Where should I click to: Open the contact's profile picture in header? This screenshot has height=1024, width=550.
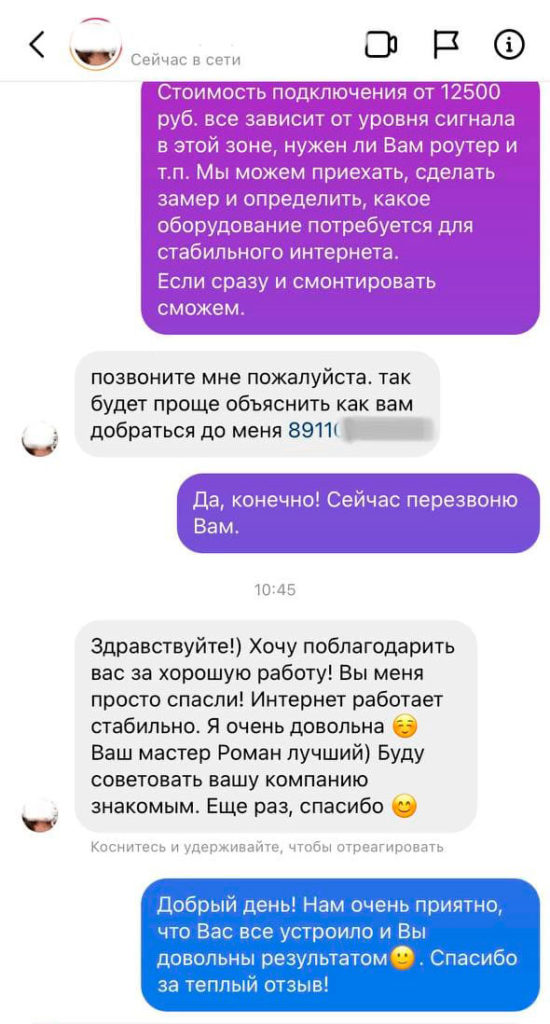point(95,44)
